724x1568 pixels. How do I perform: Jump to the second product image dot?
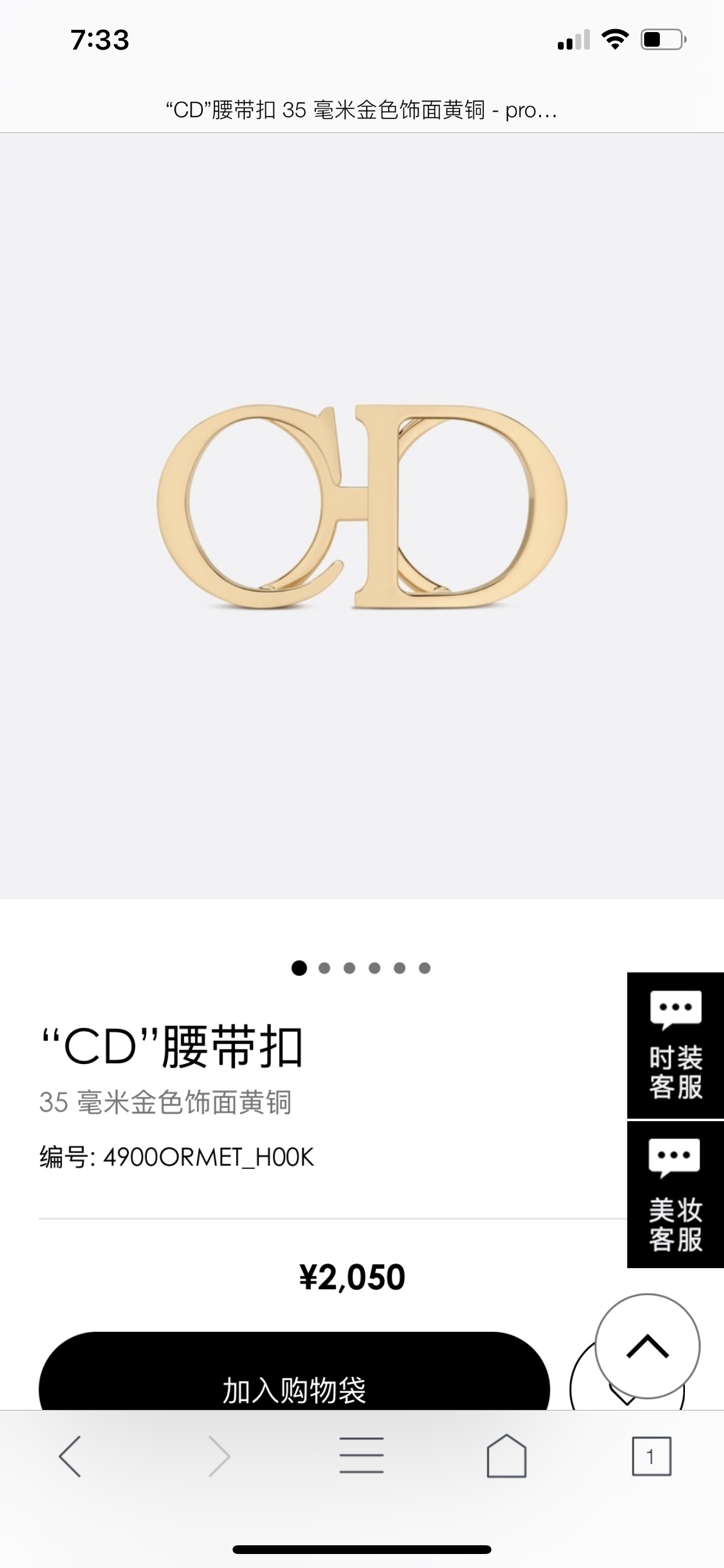click(x=324, y=968)
